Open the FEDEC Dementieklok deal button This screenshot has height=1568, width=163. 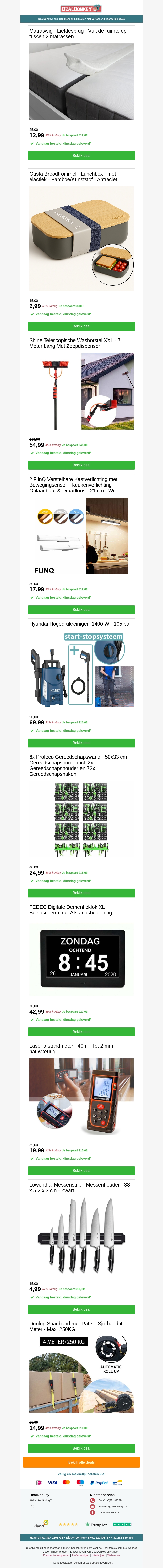tap(81, 1032)
